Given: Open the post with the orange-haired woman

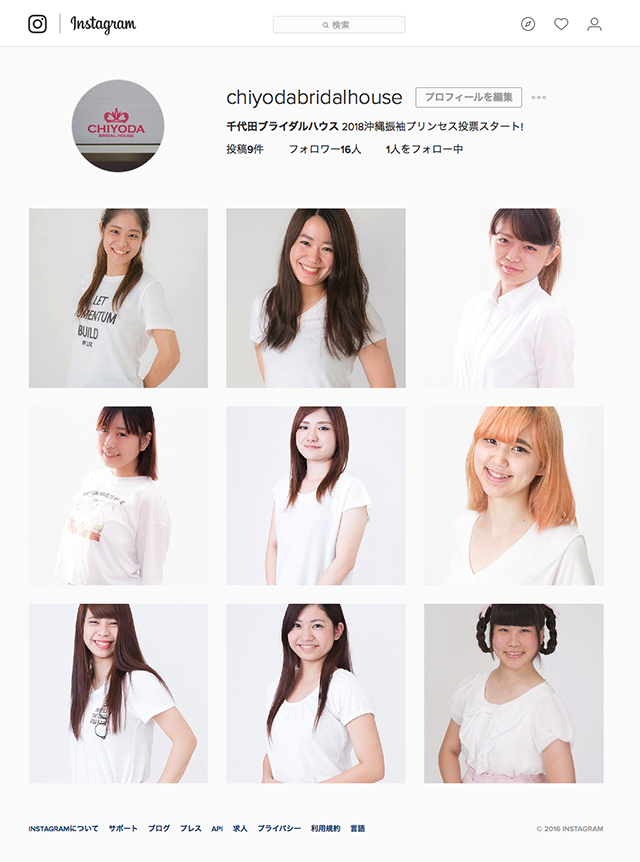Looking at the screenshot, I should pyautogui.click(x=514, y=495).
